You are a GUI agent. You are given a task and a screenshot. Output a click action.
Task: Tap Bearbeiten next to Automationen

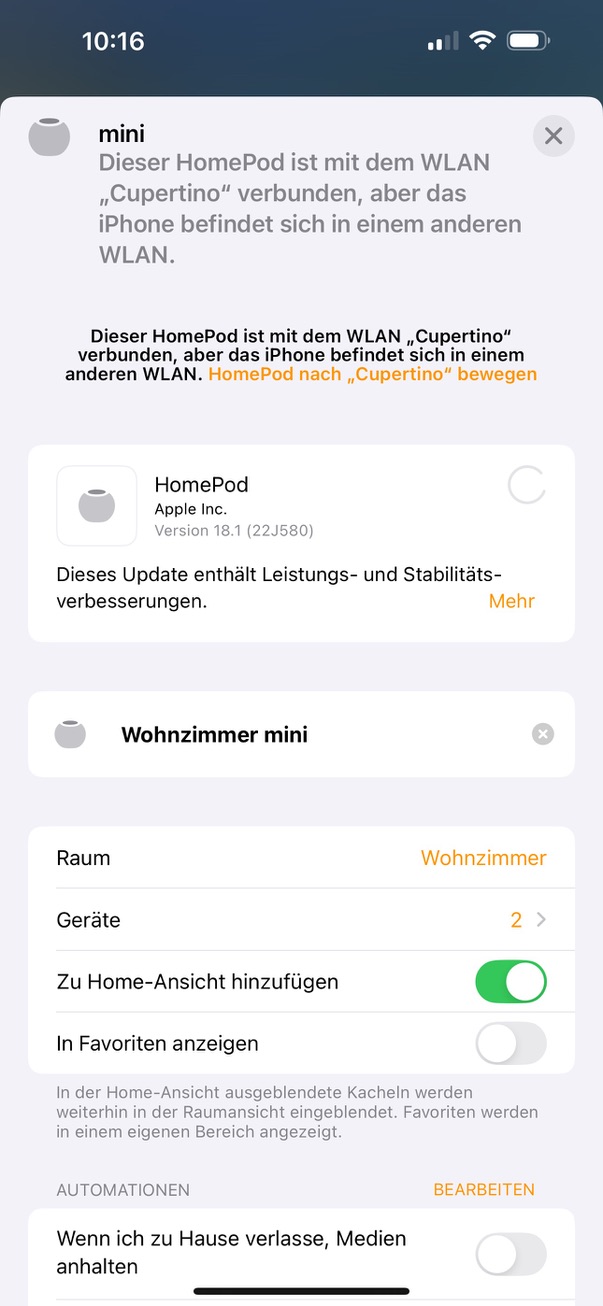coord(483,1190)
